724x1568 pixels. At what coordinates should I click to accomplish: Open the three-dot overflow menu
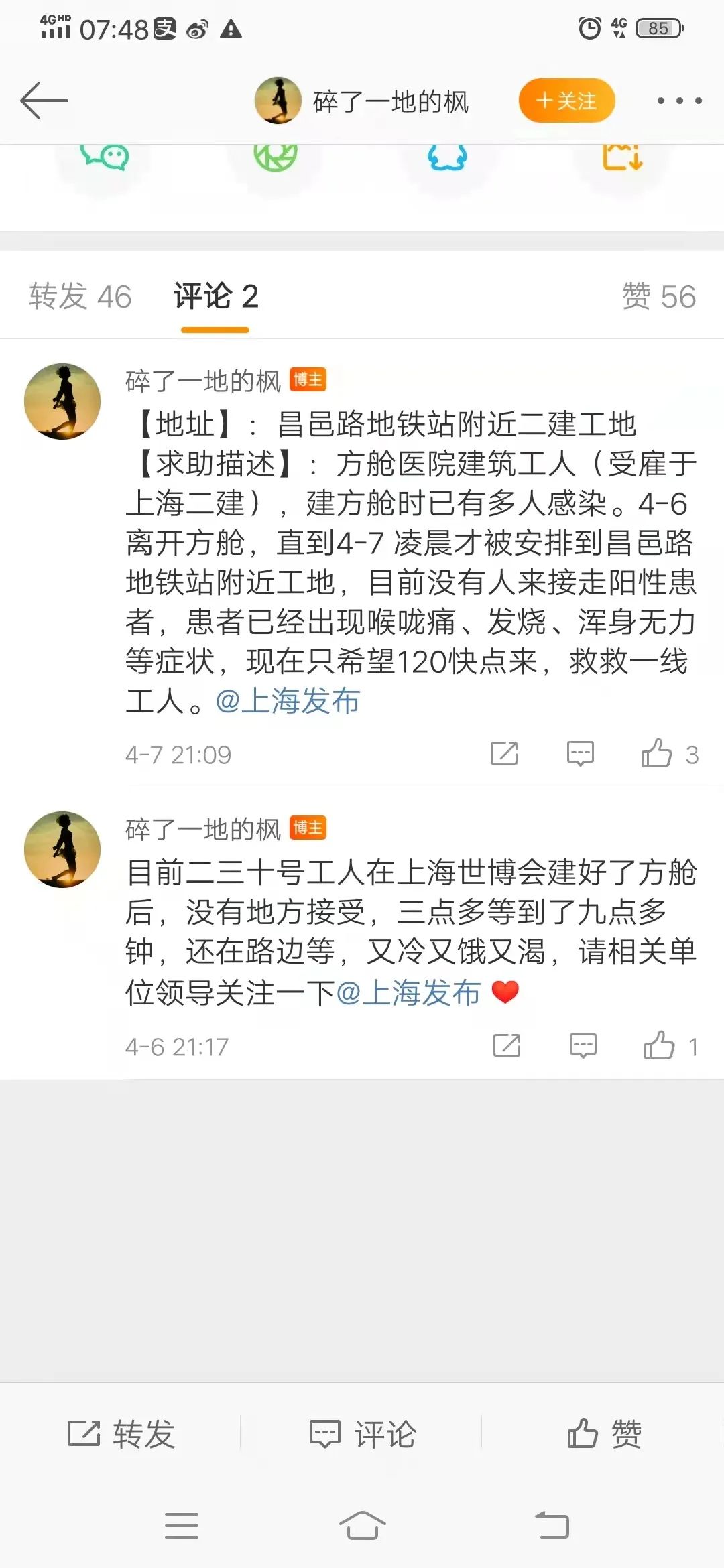678,101
